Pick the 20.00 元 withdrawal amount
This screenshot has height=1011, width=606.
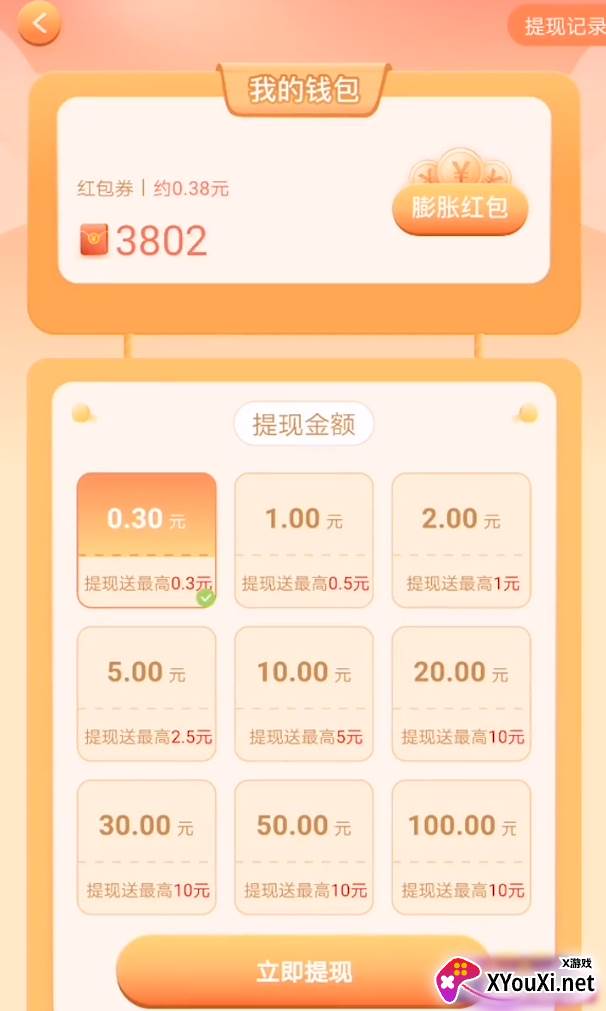461,694
